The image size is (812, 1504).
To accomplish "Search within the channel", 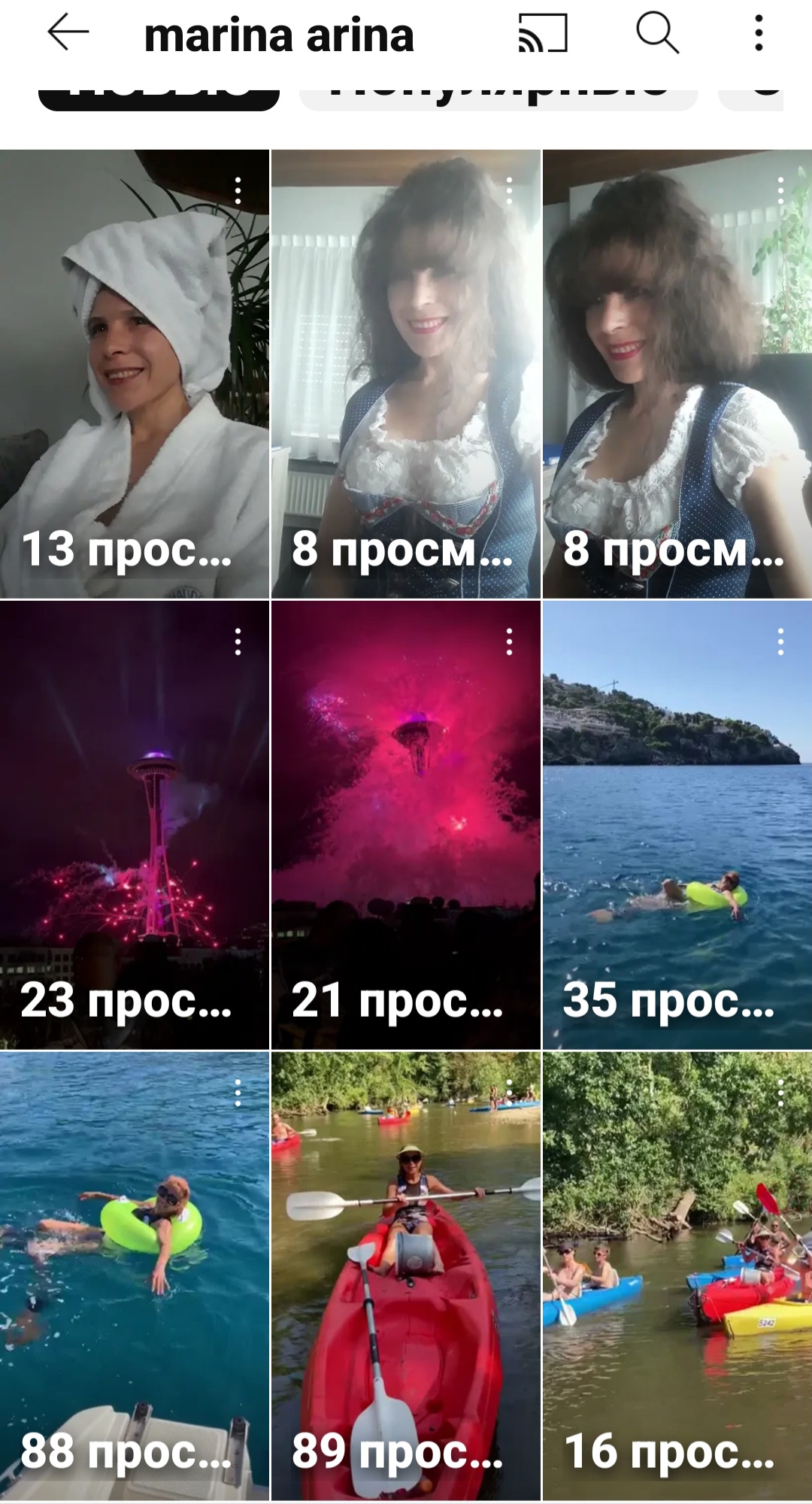I will 658,34.
